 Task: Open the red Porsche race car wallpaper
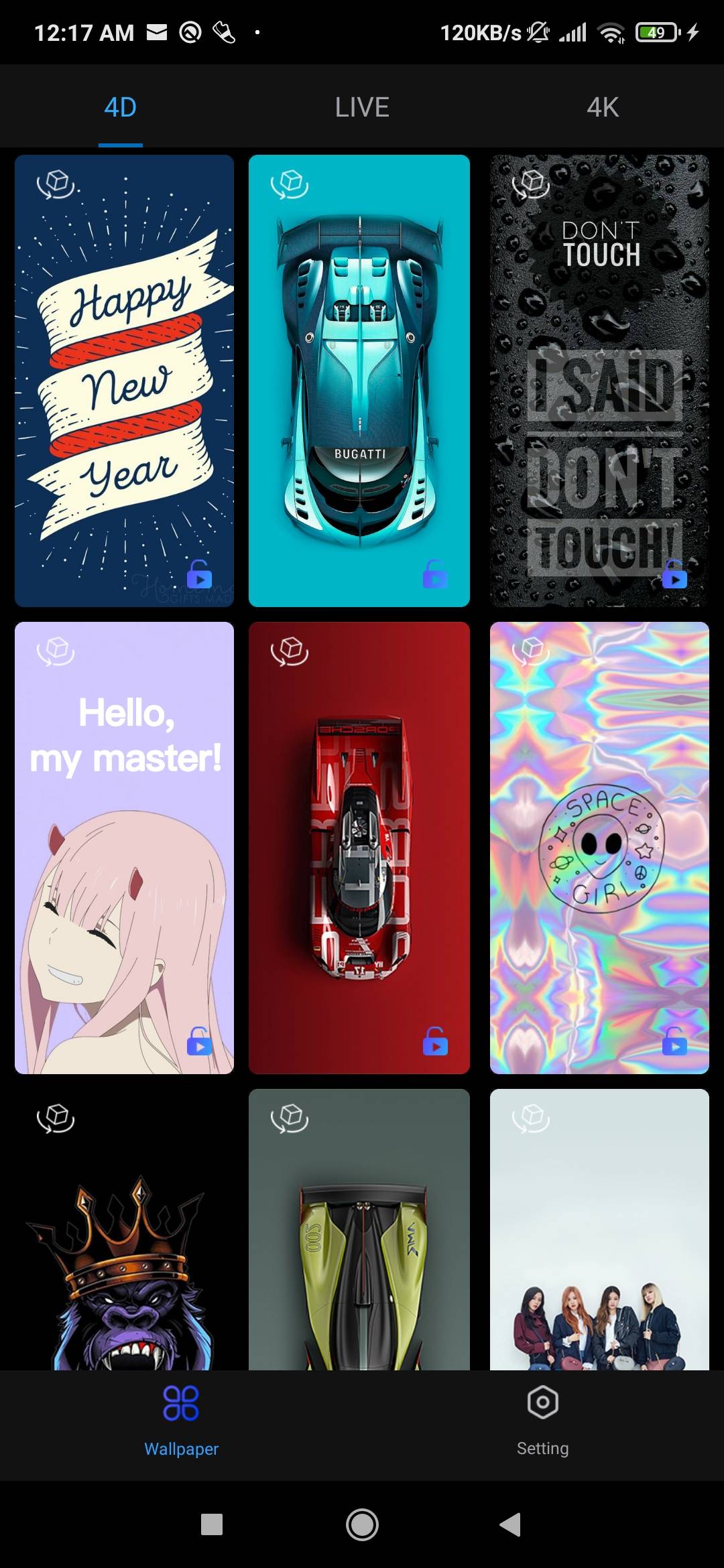click(x=359, y=848)
